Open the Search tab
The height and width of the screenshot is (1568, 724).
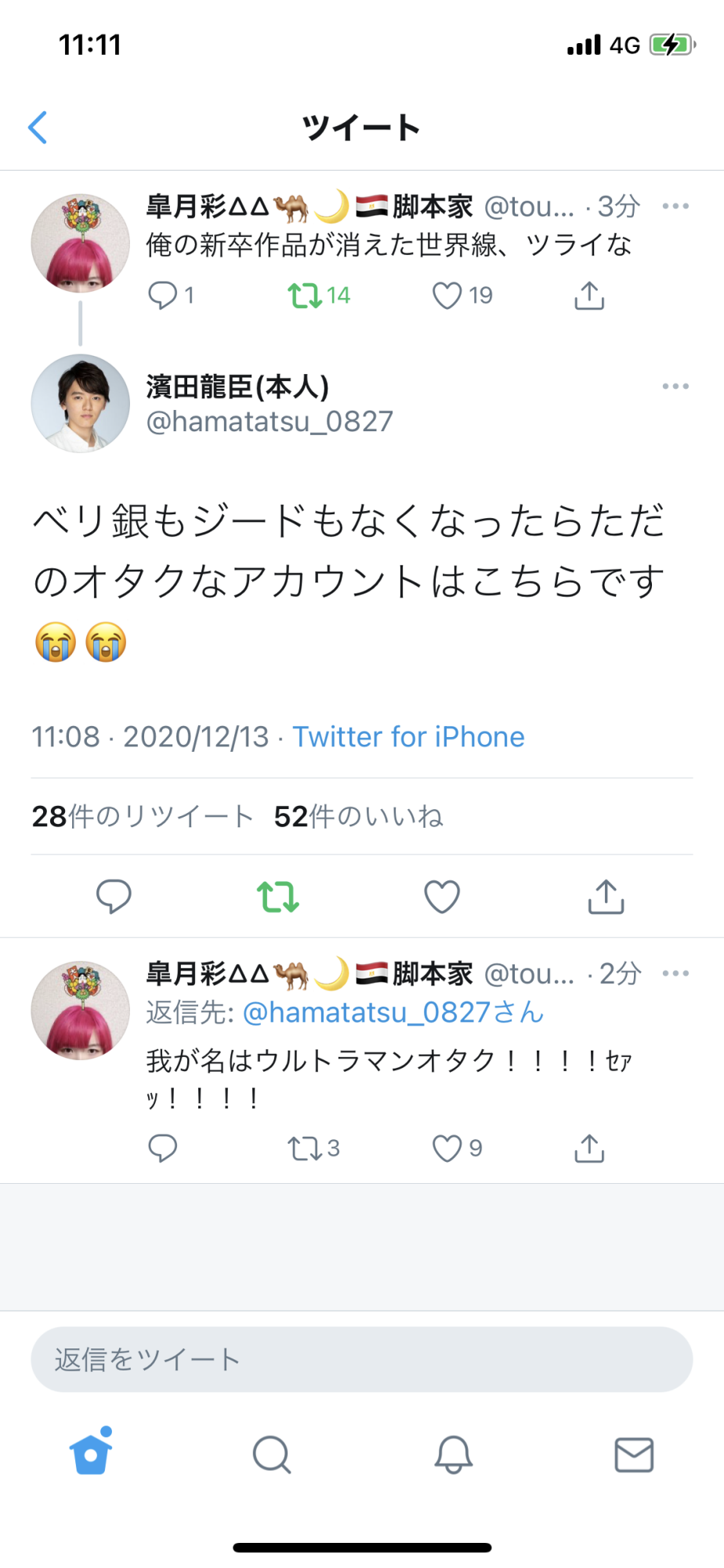point(272,1455)
